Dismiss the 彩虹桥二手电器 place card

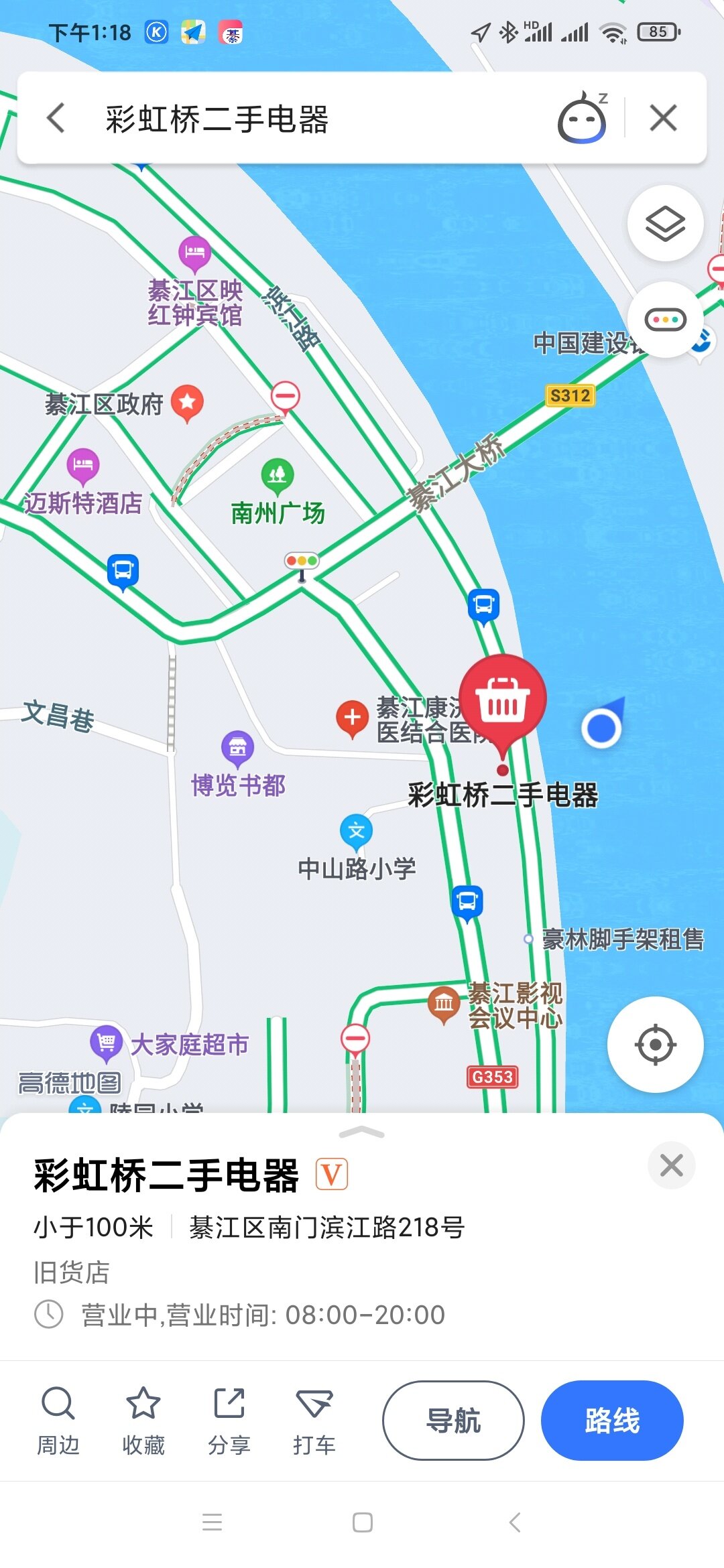(x=671, y=1165)
